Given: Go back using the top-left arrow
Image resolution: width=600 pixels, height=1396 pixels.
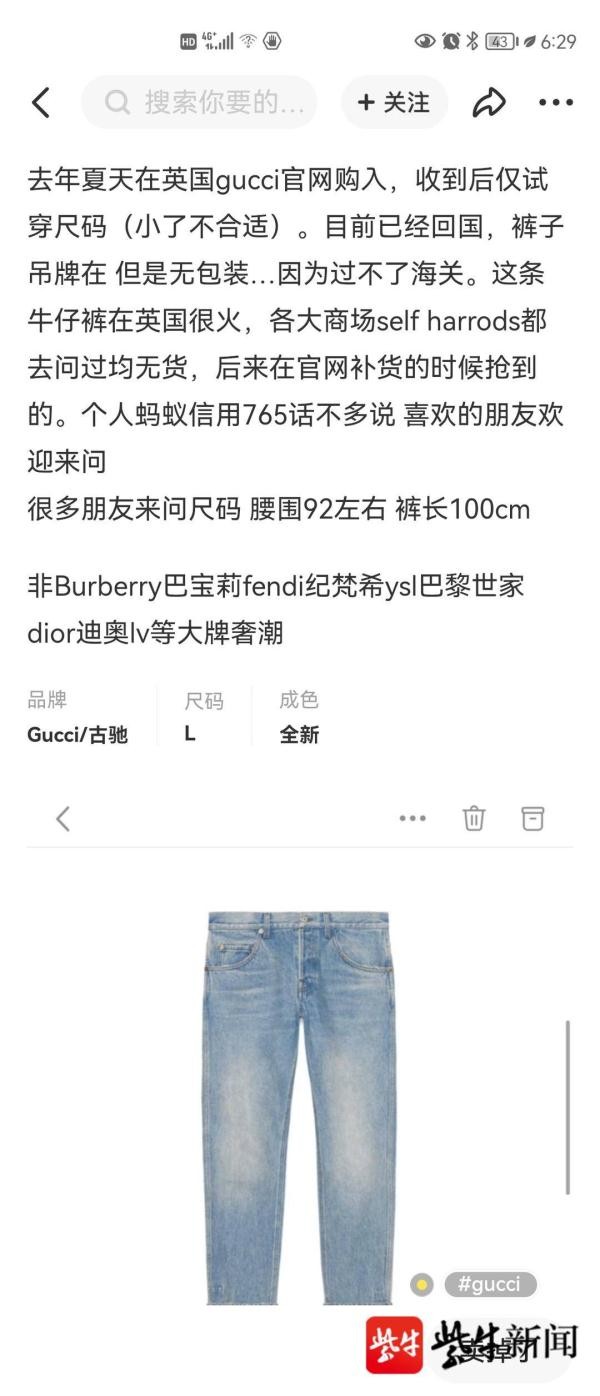Looking at the screenshot, I should (41, 102).
